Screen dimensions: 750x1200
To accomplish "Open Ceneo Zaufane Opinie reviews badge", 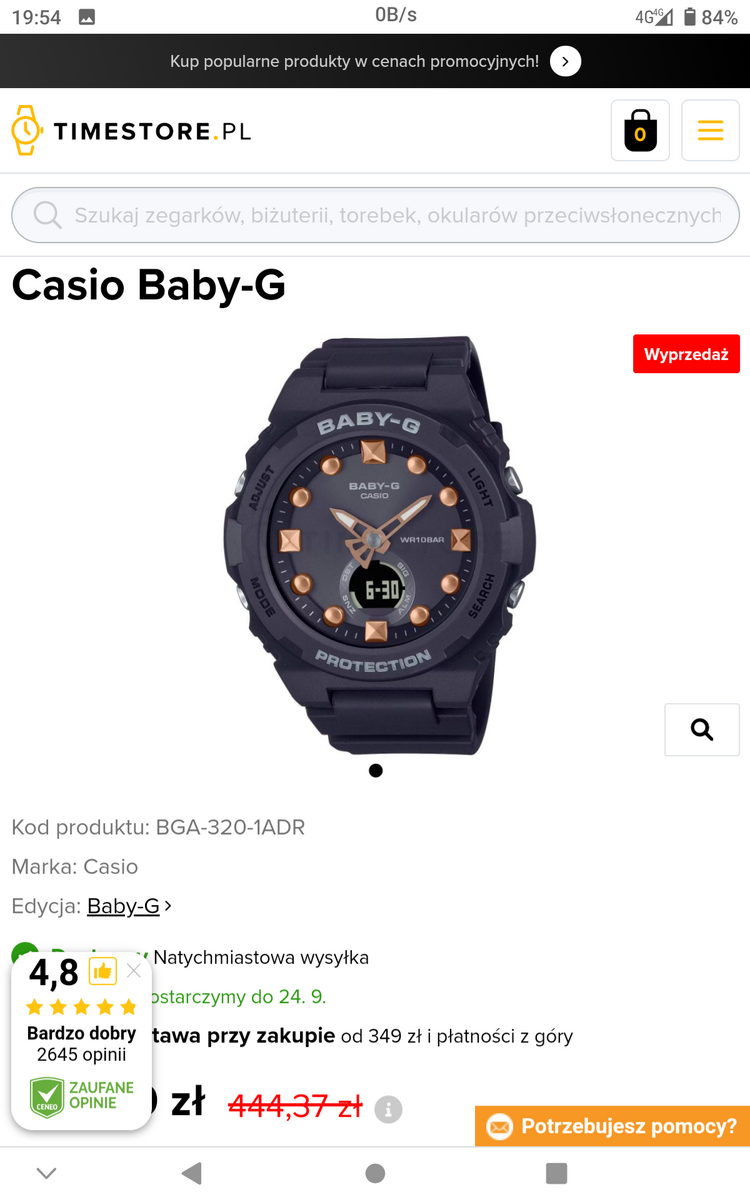I will (x=82, y=1095).
